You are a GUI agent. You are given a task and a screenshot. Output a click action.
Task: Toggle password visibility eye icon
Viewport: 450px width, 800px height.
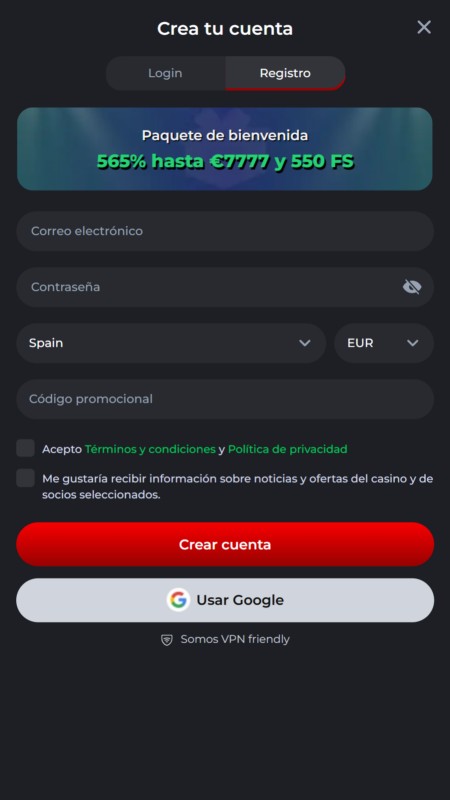(412, 287)
